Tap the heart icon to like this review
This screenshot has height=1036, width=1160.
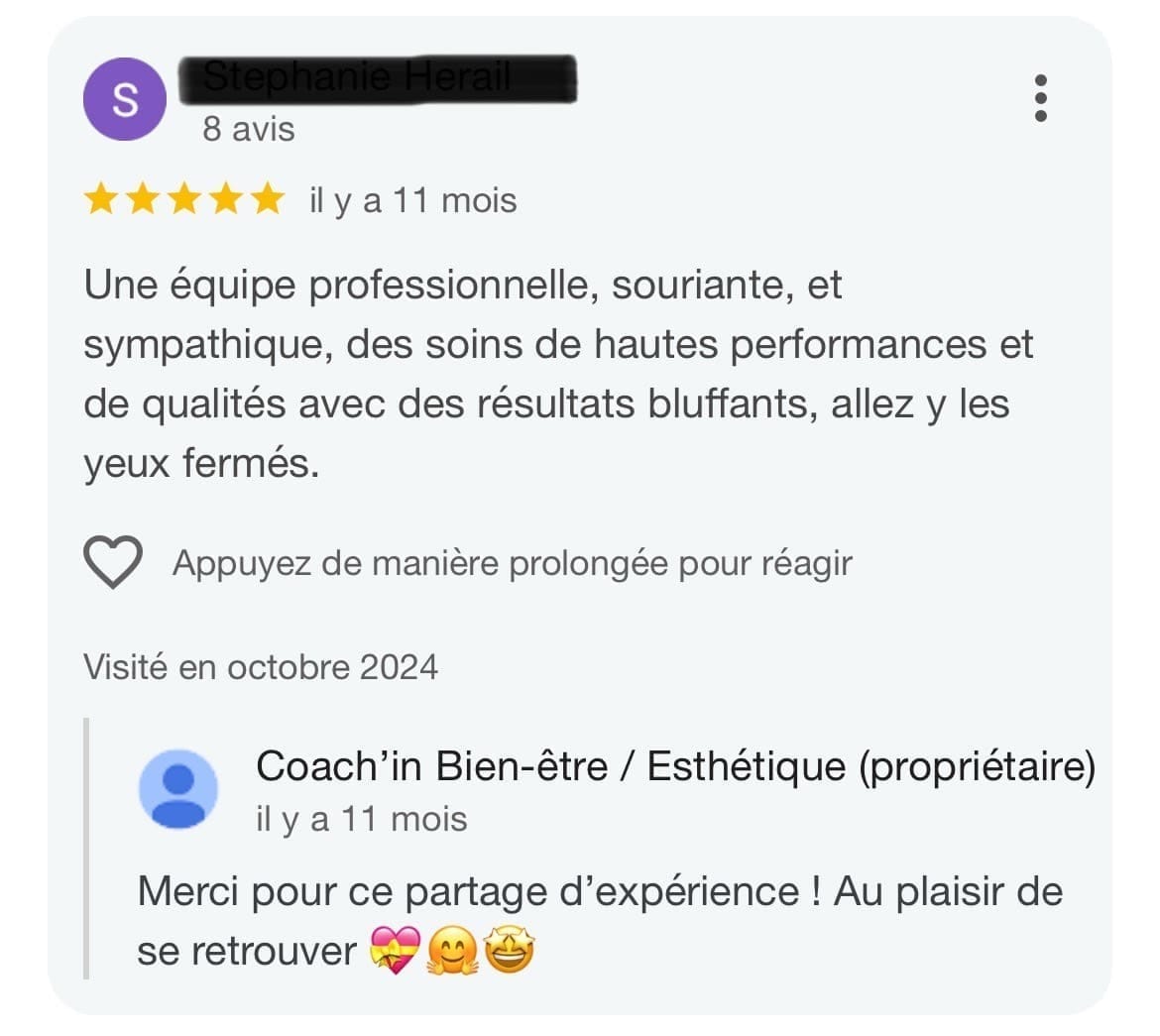[x=113, y=563]
